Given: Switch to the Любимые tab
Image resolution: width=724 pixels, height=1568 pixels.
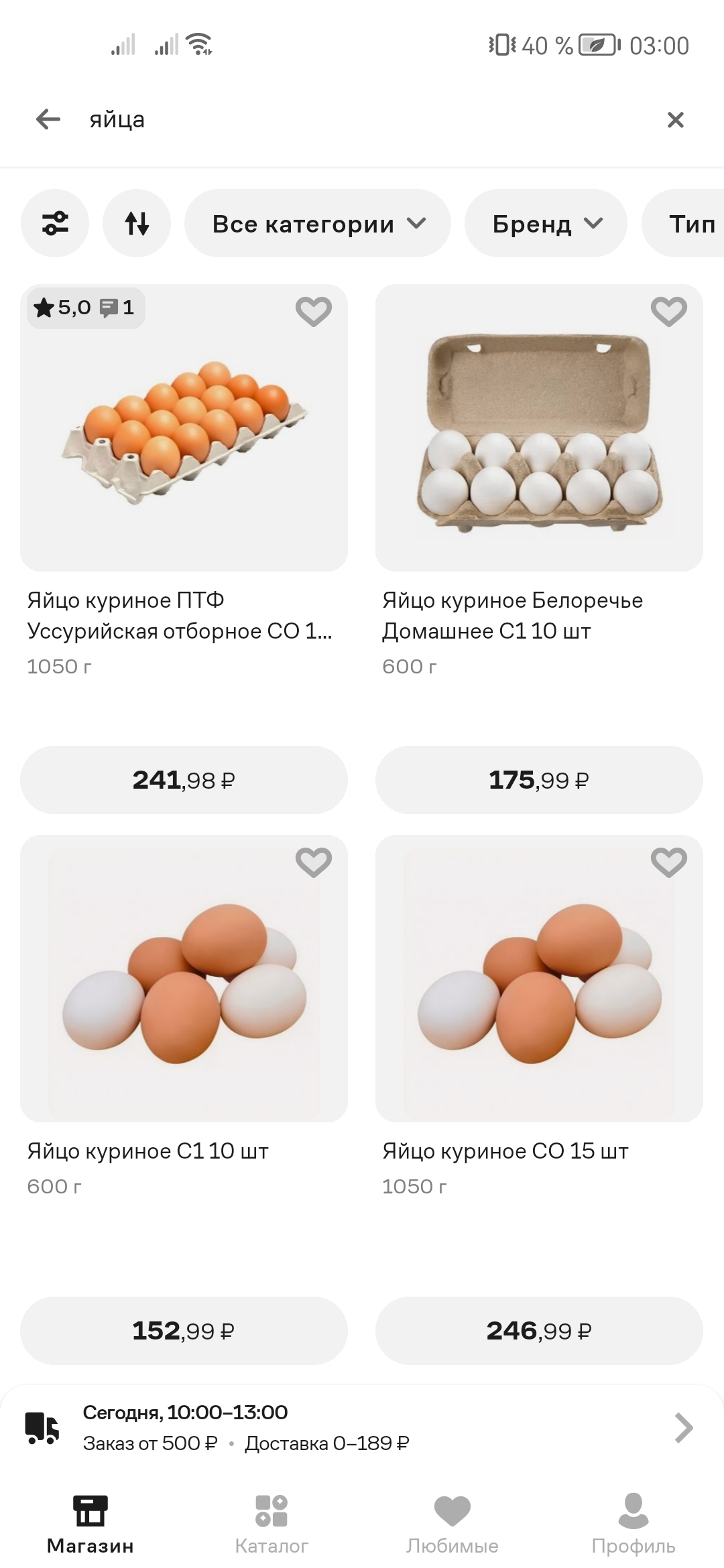Looking at the screenshot, I should (x=452, y=1524).
